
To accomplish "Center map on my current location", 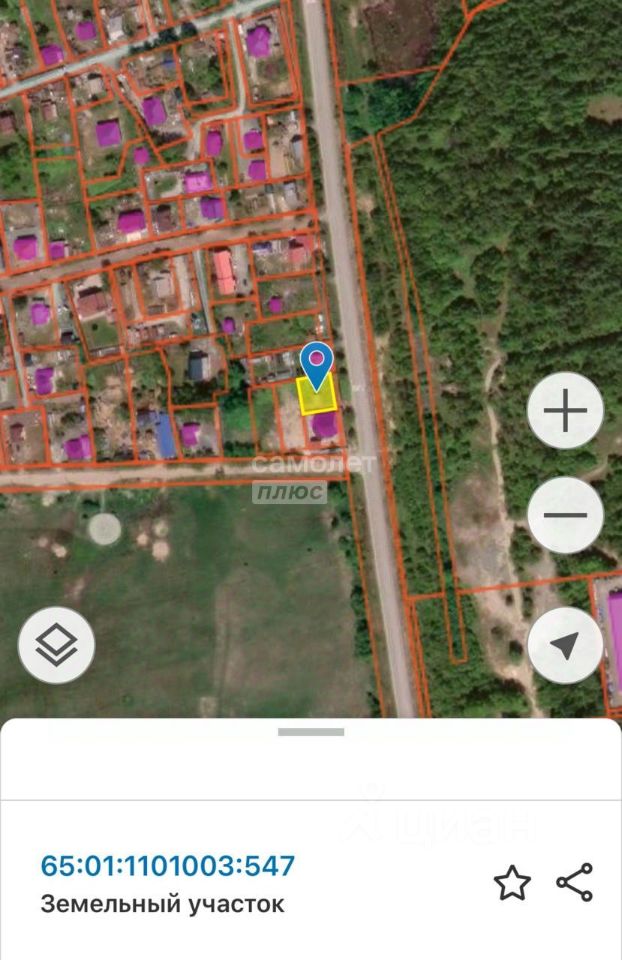I will click(565, 646).
